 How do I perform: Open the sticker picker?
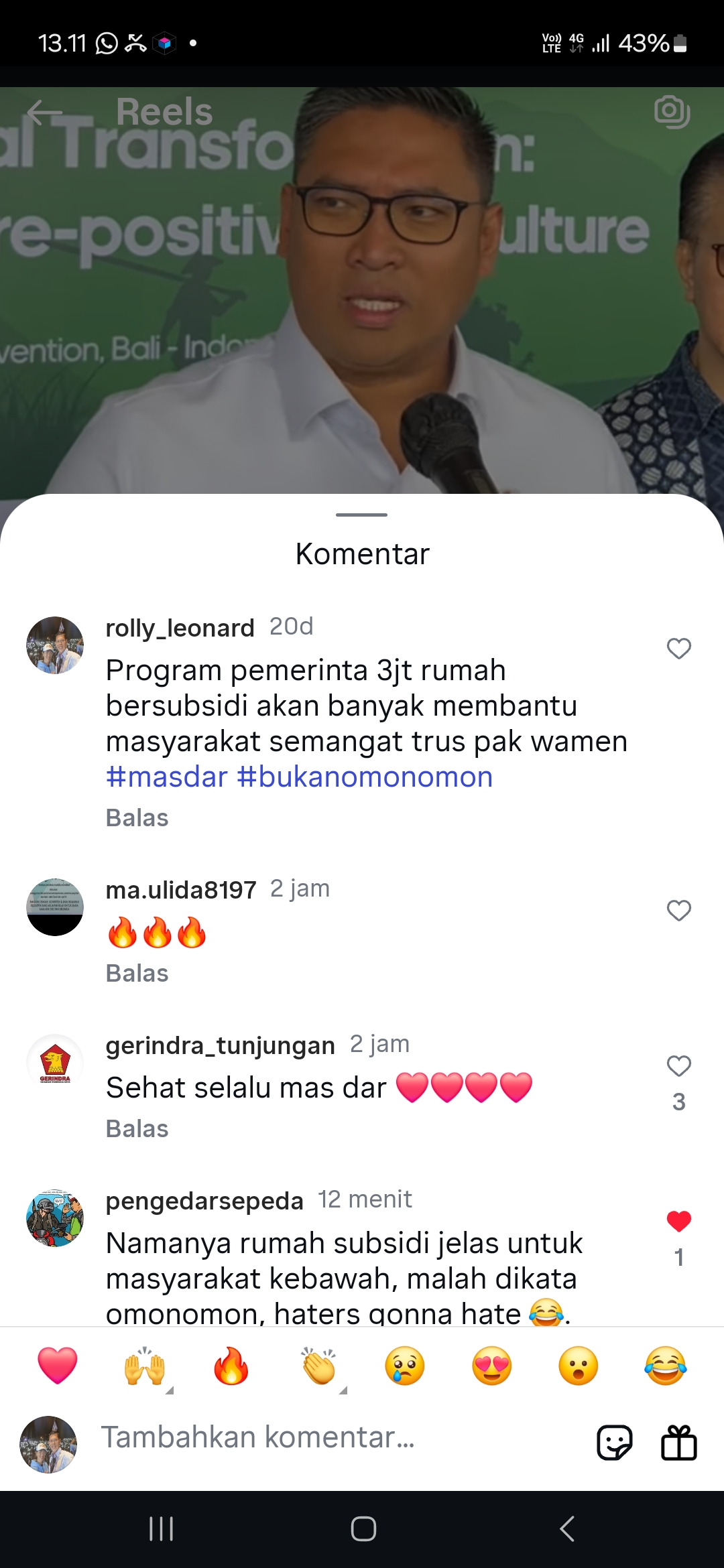pos(614,1442)
